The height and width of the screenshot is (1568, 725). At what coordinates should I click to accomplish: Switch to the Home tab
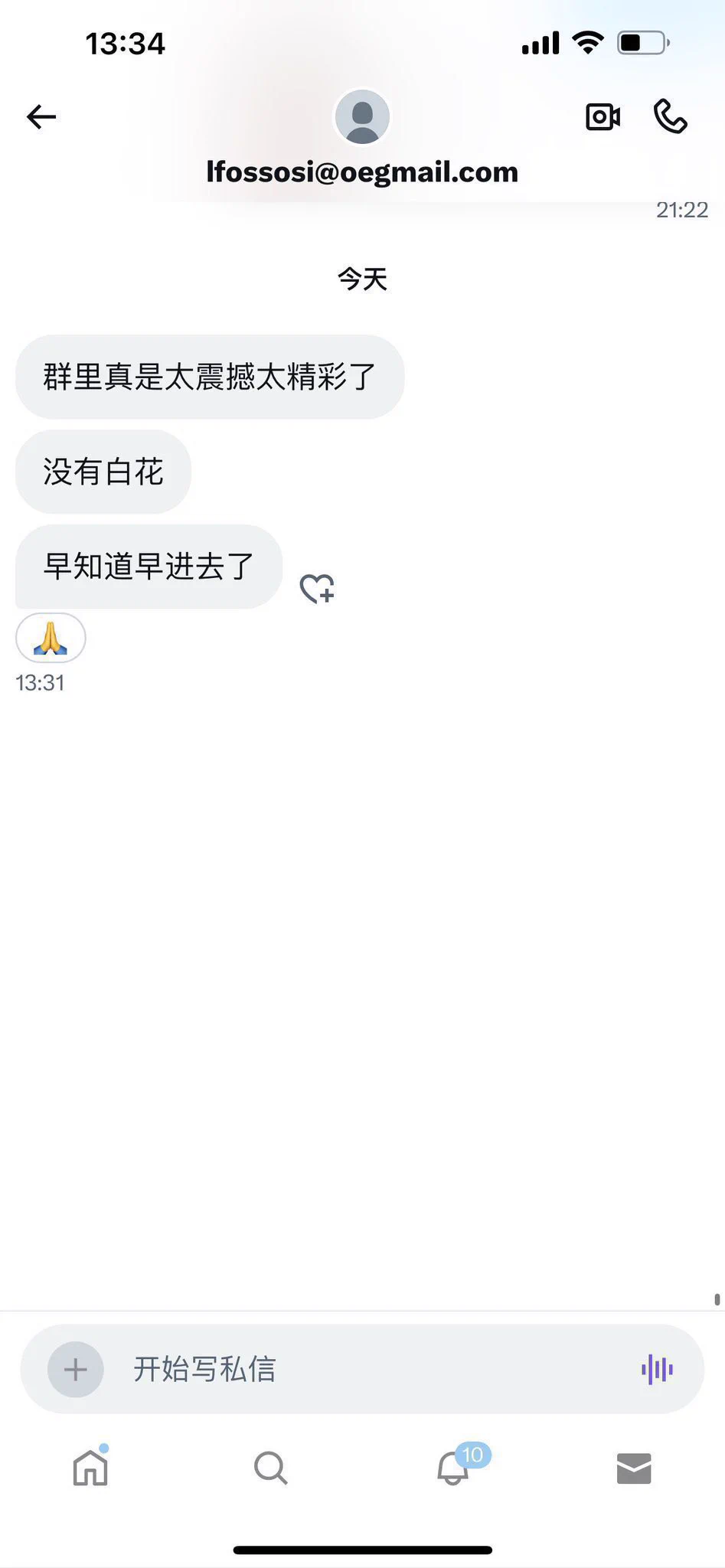pyautogui.click(x=90, y=1468)
